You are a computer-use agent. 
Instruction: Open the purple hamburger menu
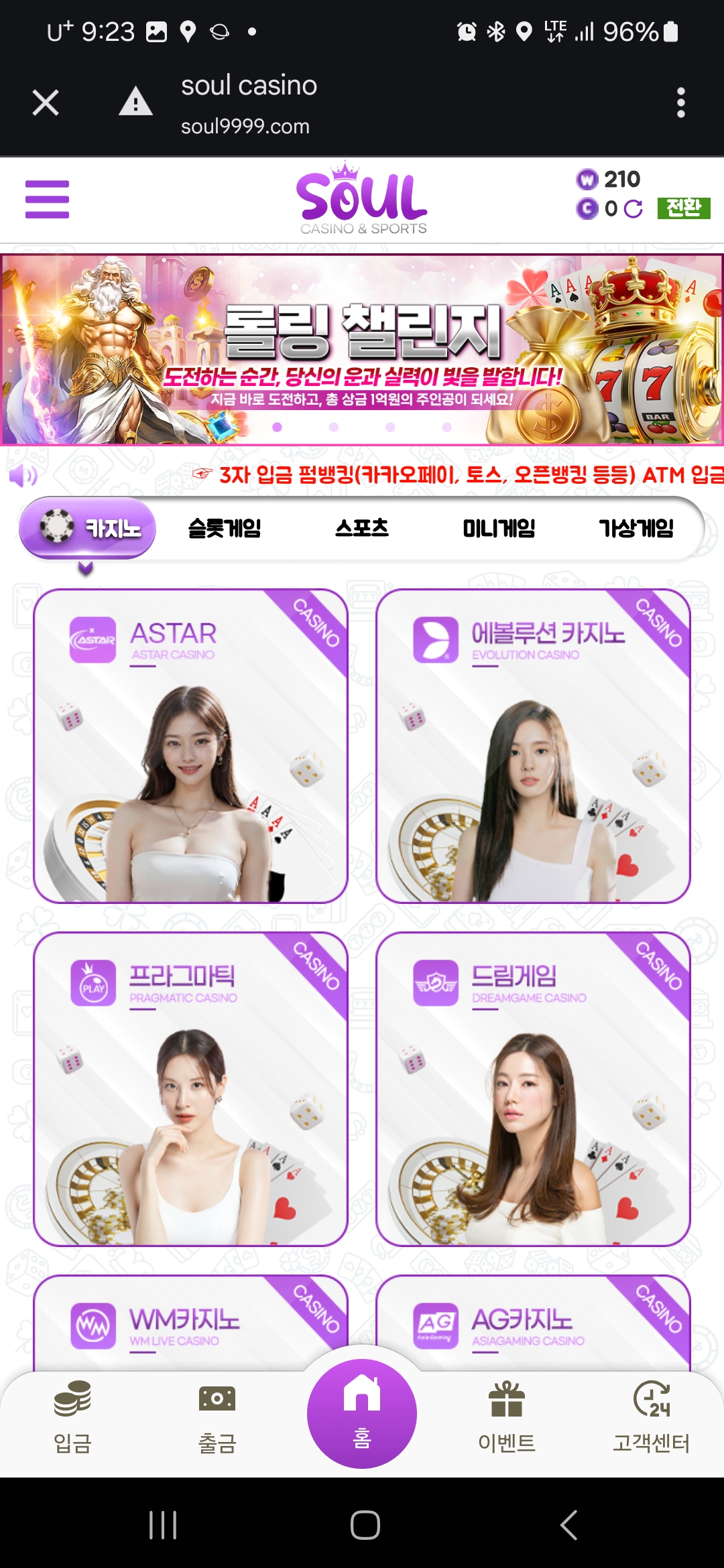pos(47,199)
